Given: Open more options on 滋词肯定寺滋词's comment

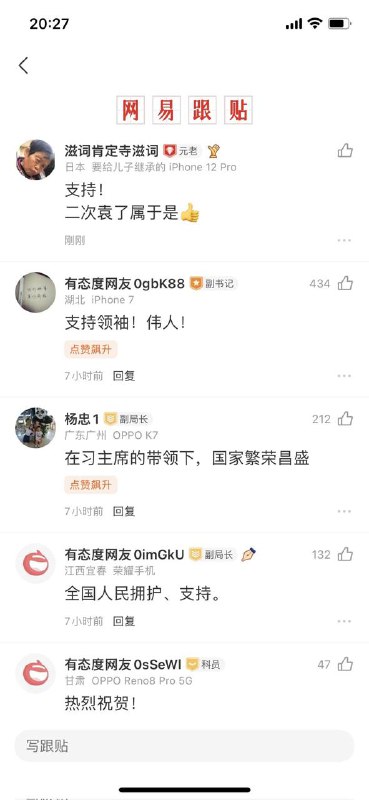Looking at the screenshot, I should click(344, 240).
